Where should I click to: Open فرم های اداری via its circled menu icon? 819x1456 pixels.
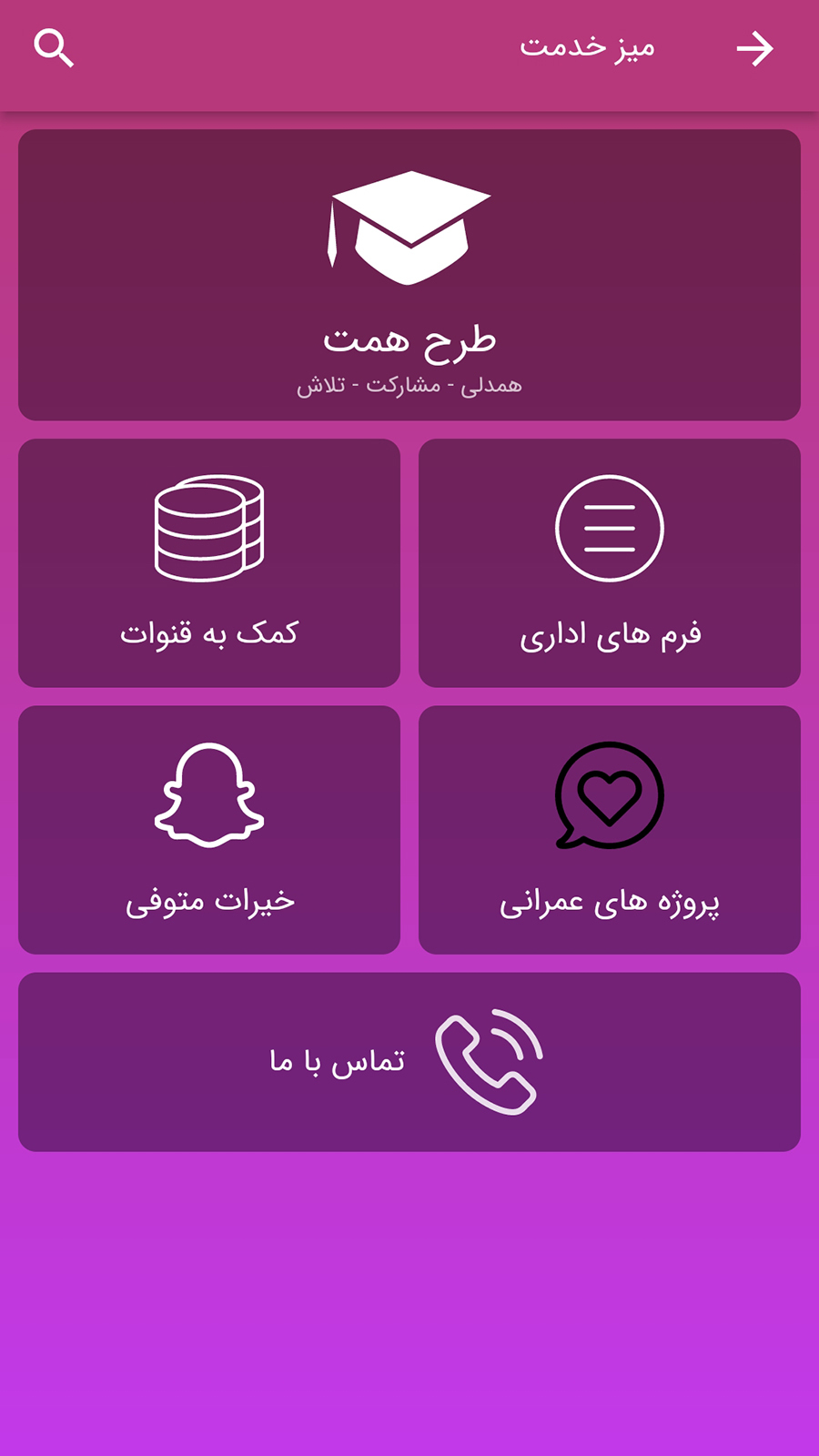point(611,530)
